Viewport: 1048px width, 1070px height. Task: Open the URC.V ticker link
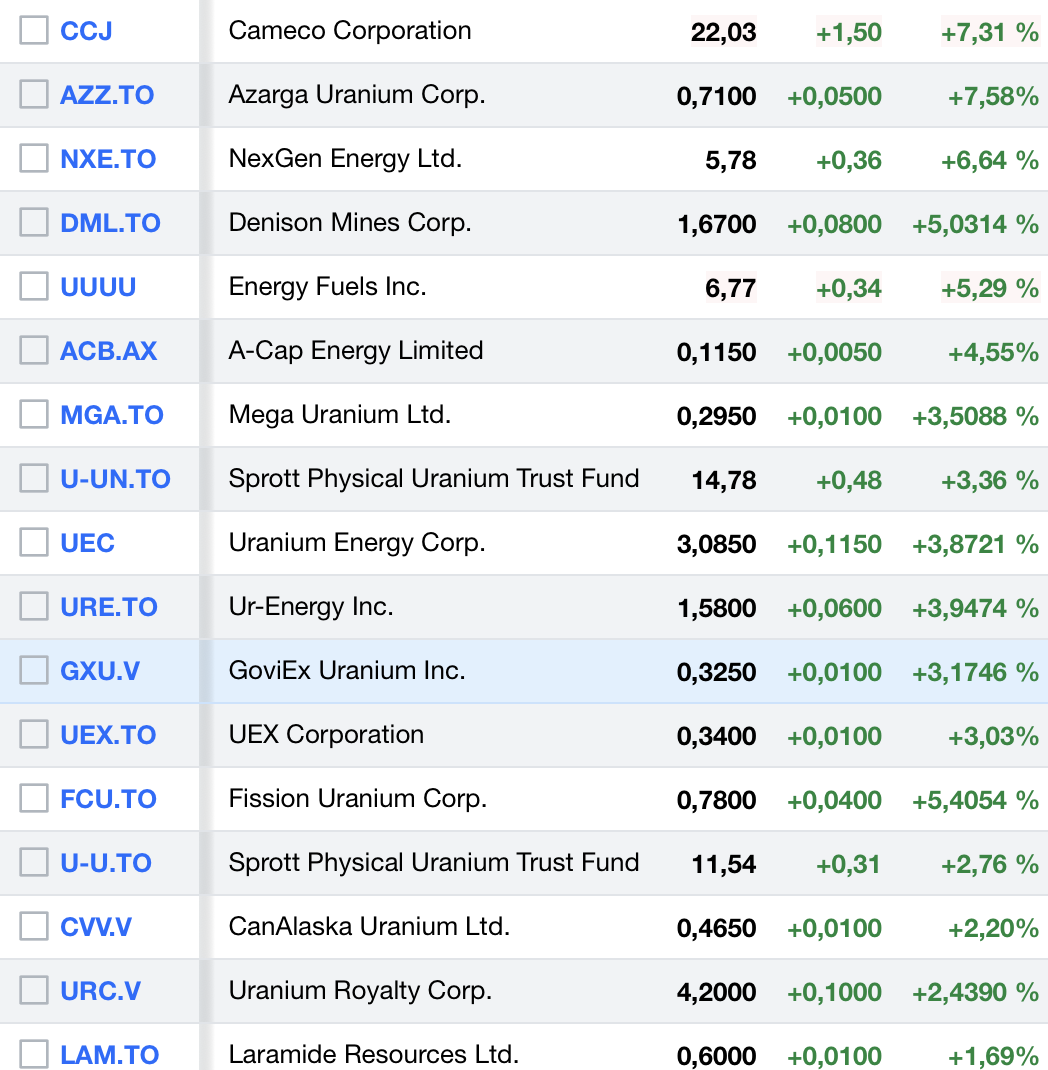[100, 991]
